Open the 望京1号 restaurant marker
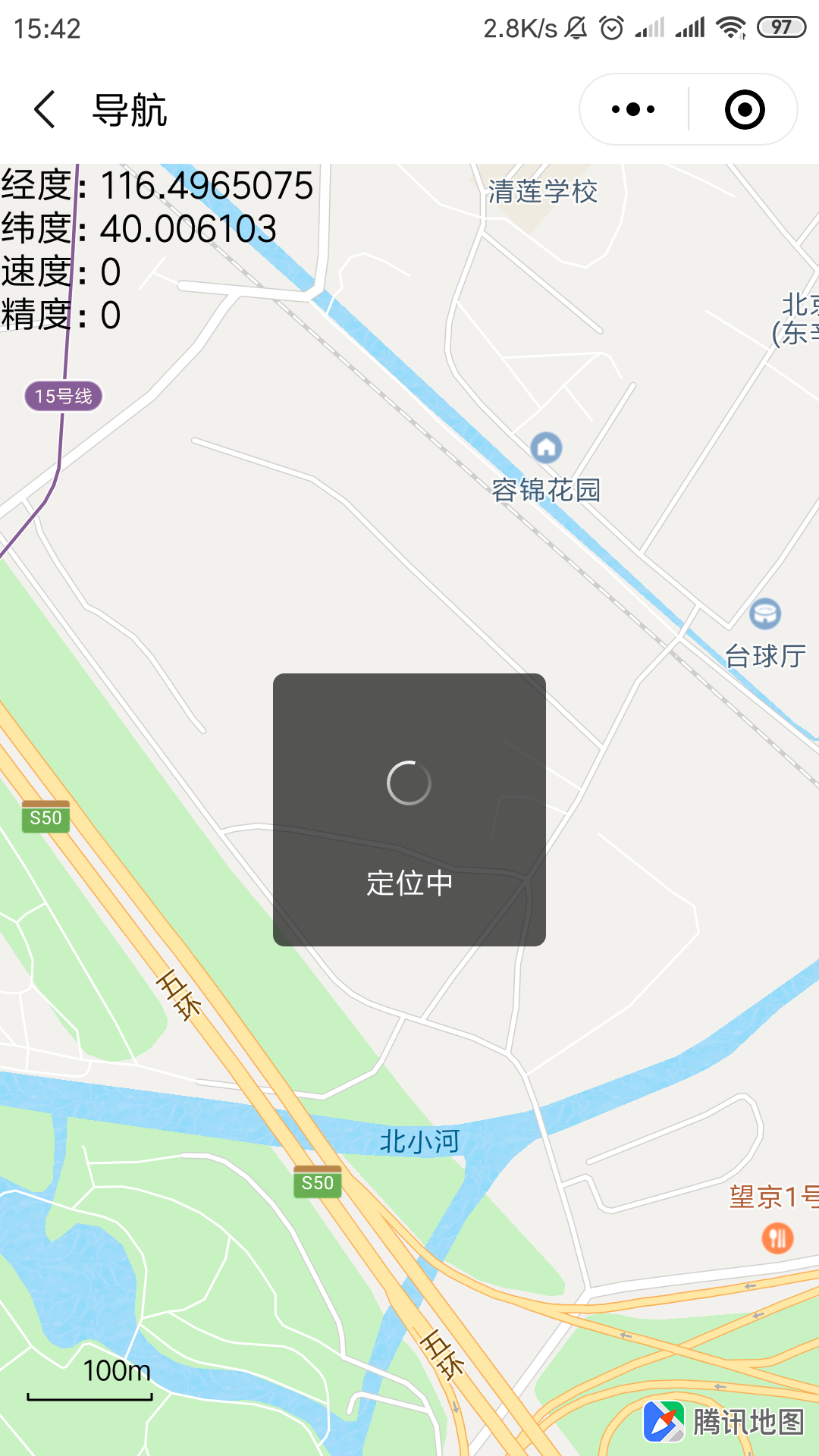 click(x=777, y=1238)
